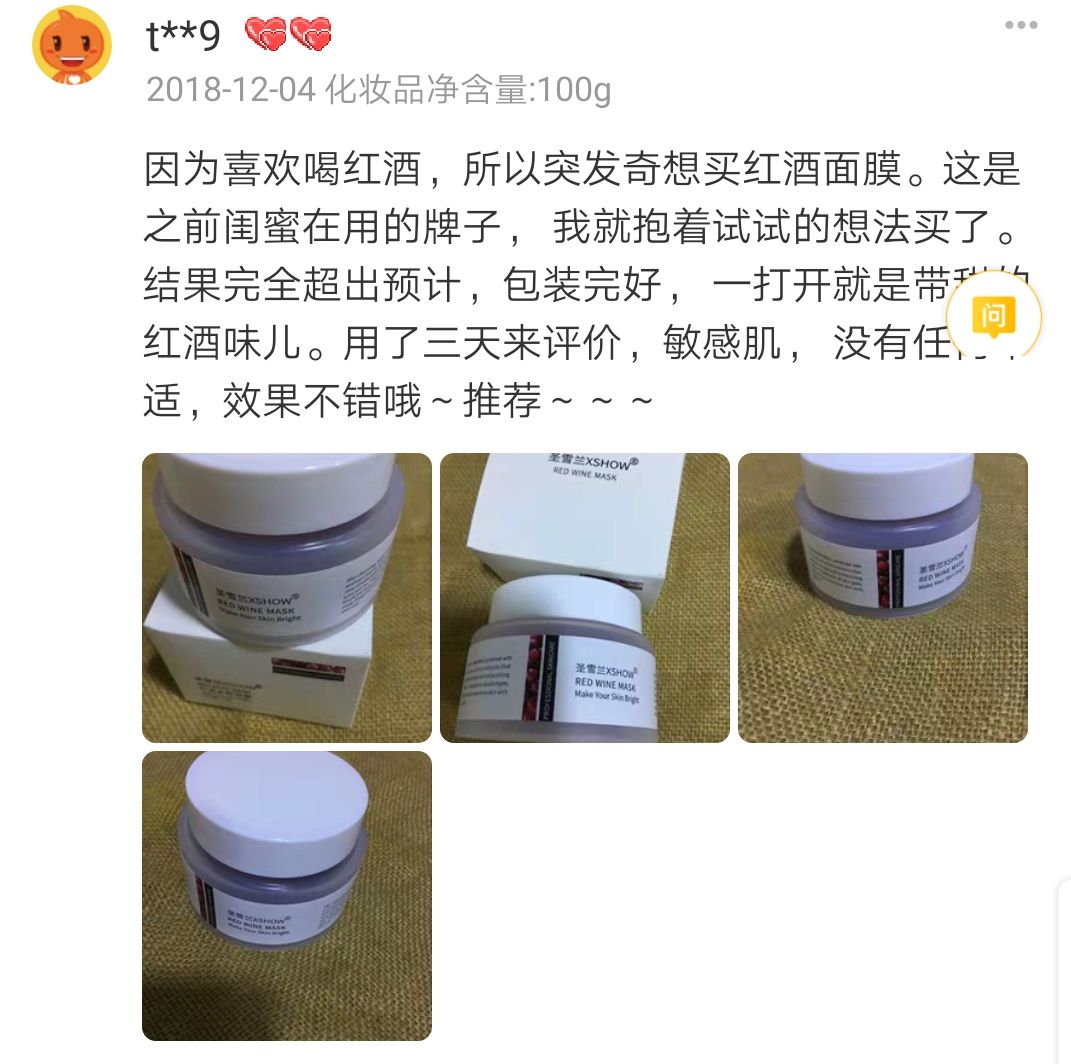Tap the yellow 问 floating button
The width and height of the screenshot is (1071, 1064).
pyautogui.click(x=993, y=318)
